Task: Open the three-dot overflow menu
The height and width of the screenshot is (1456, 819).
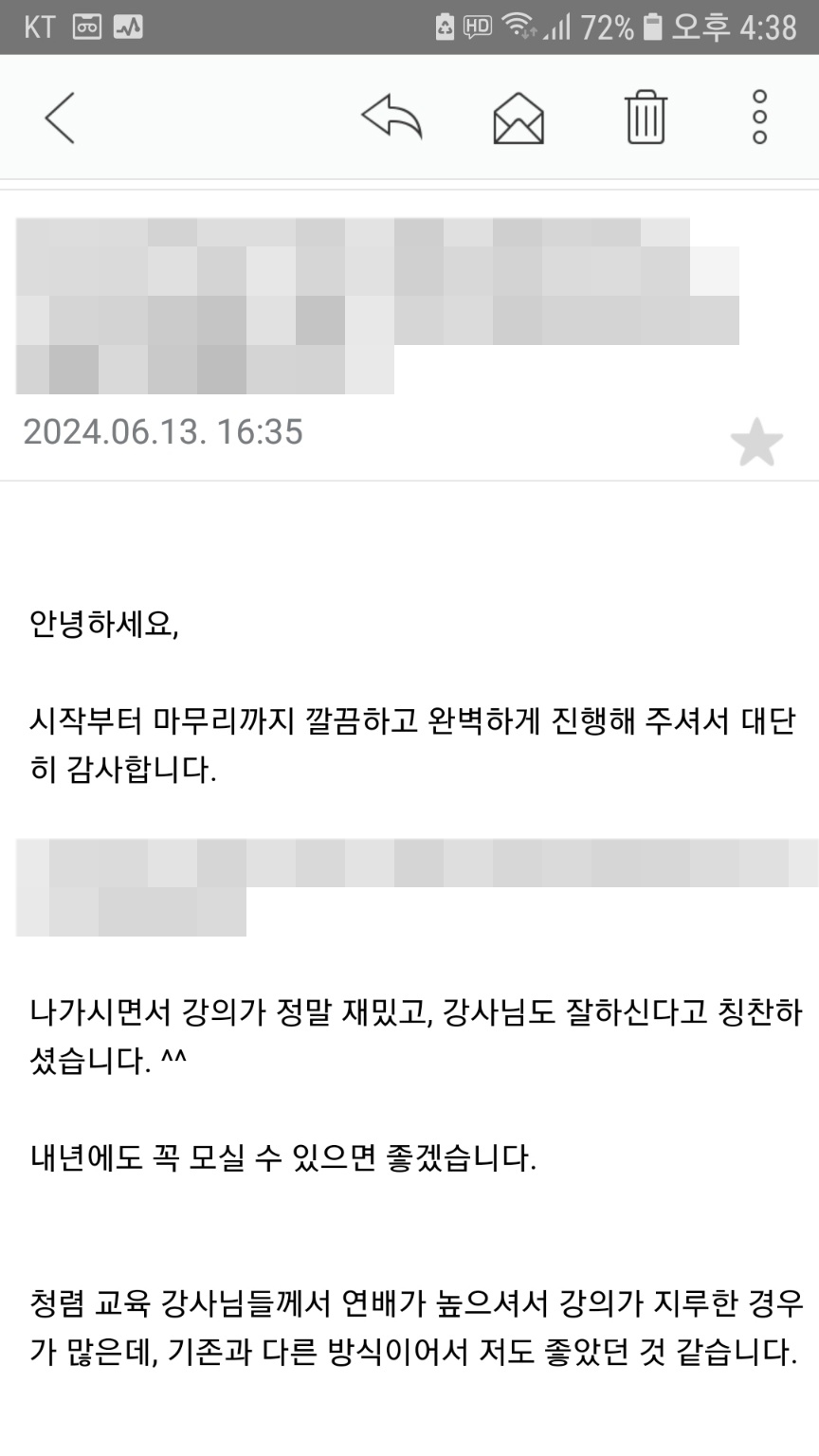Action: click(x=759, y=118)
